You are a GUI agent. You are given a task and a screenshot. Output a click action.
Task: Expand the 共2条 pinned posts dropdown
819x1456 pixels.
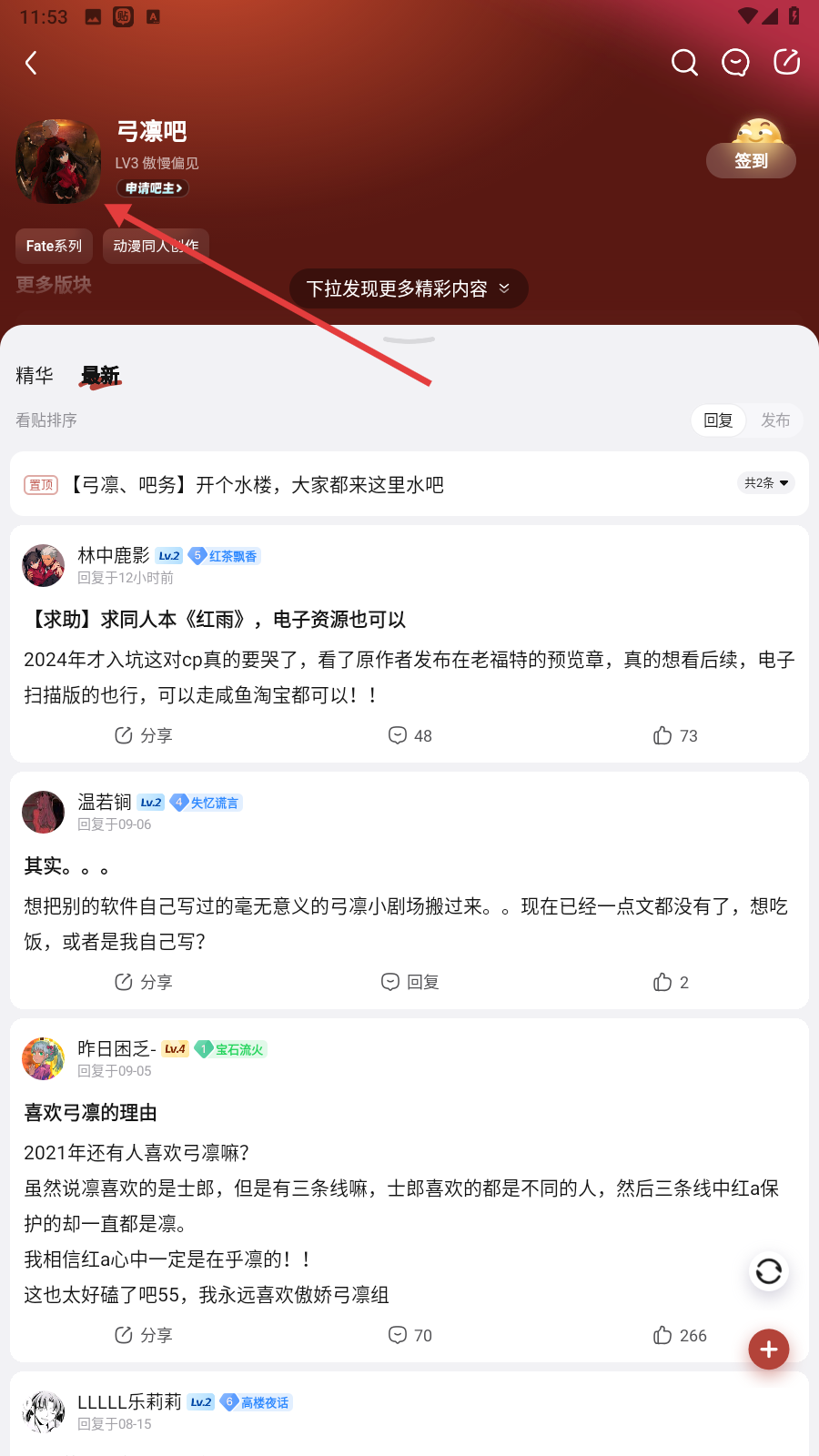[x=766, y=483]
